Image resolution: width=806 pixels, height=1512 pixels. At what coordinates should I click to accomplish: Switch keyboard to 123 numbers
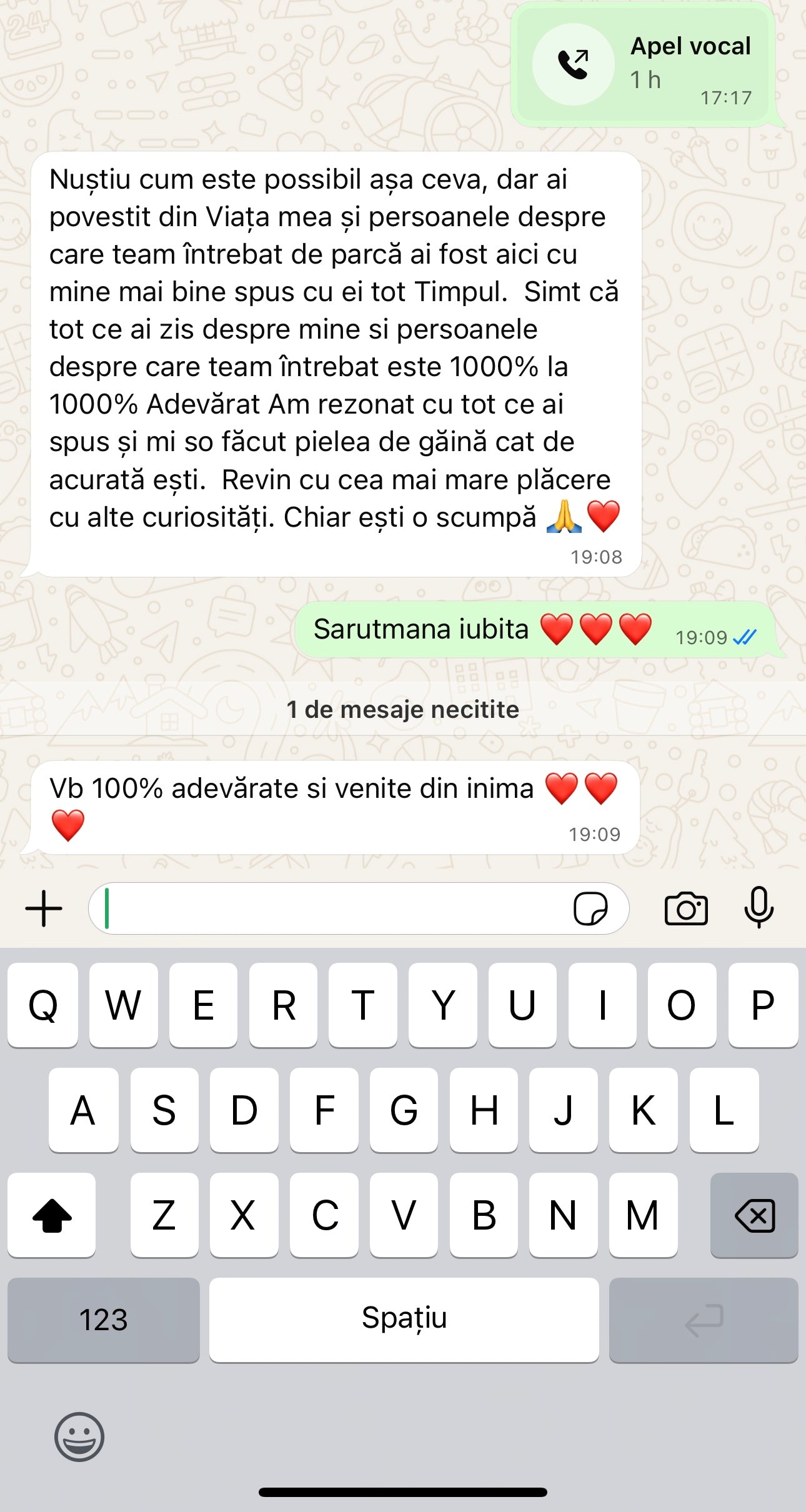tap(103, 1320)
